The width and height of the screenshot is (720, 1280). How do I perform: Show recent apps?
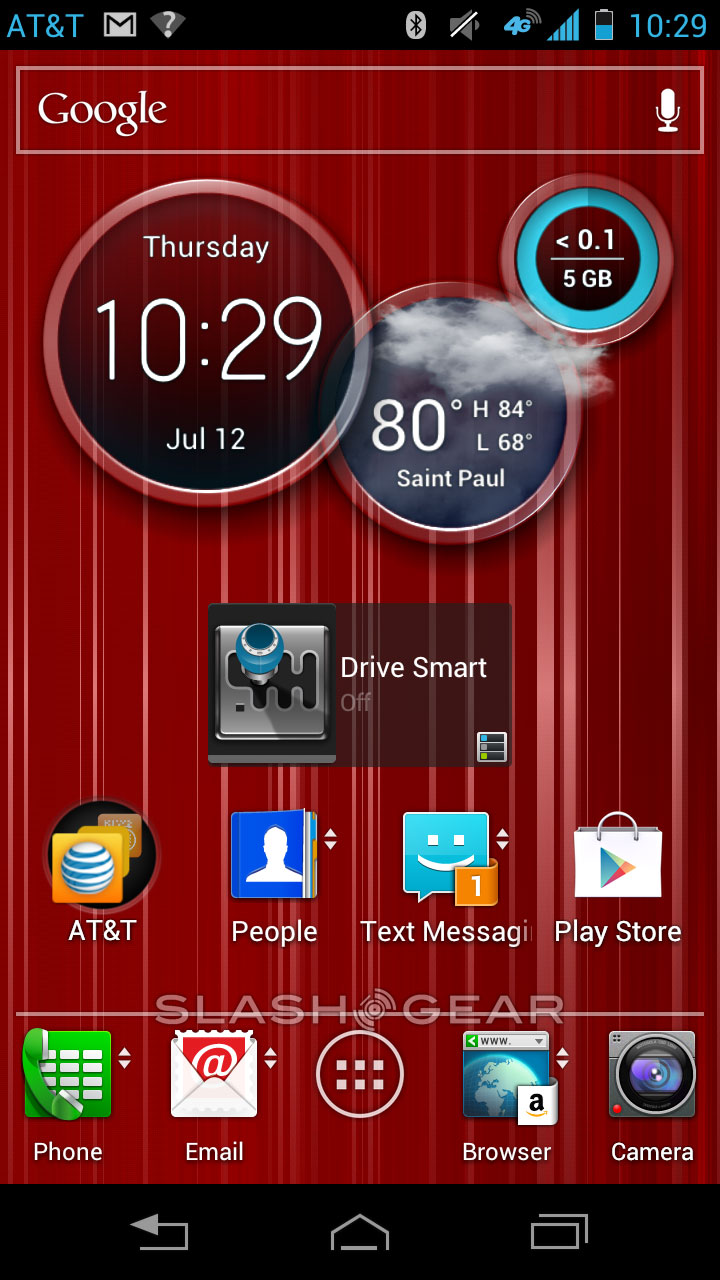(x=559, y=1233)
